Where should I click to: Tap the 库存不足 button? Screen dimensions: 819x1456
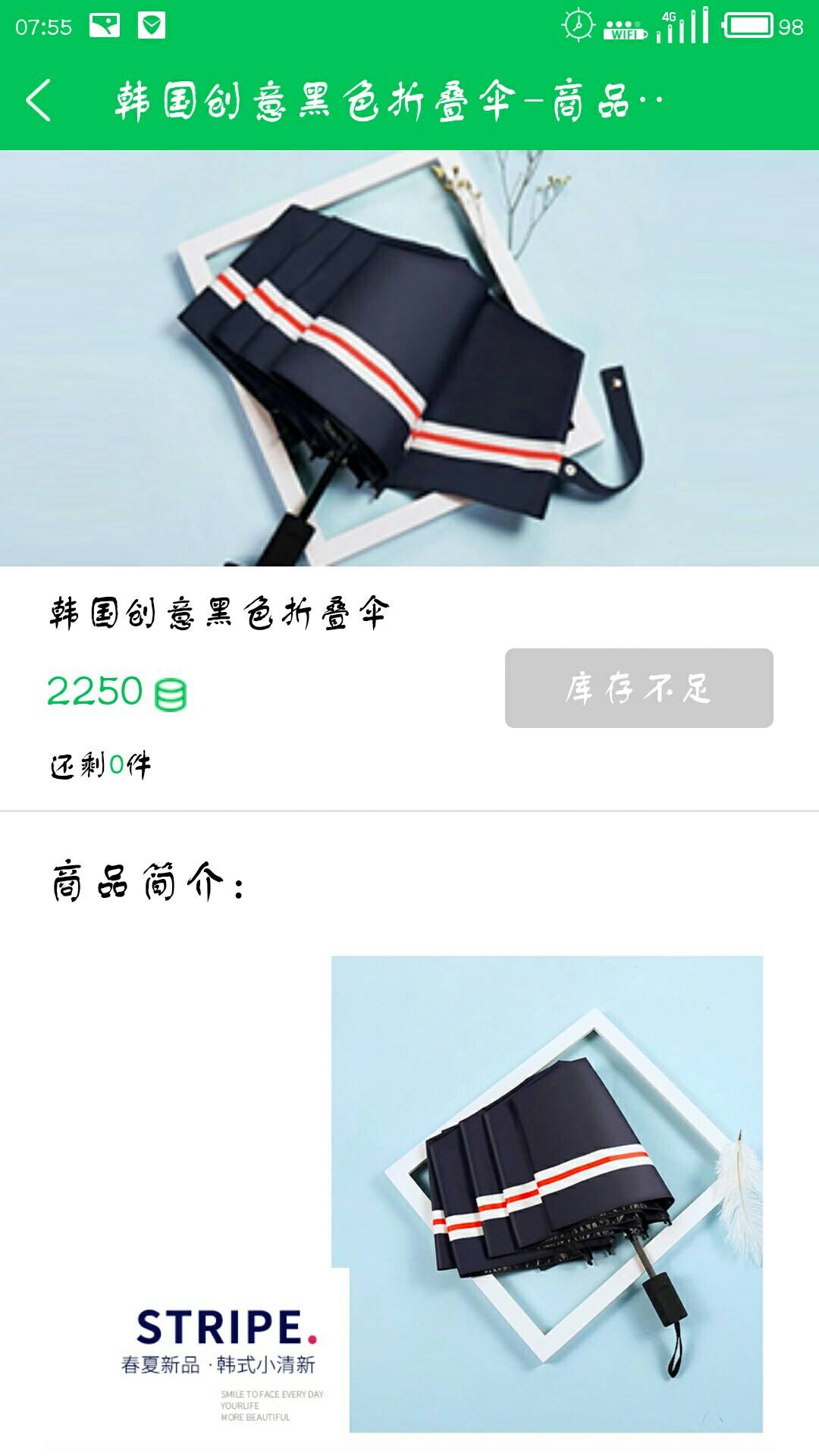click(x=639, y=688)
